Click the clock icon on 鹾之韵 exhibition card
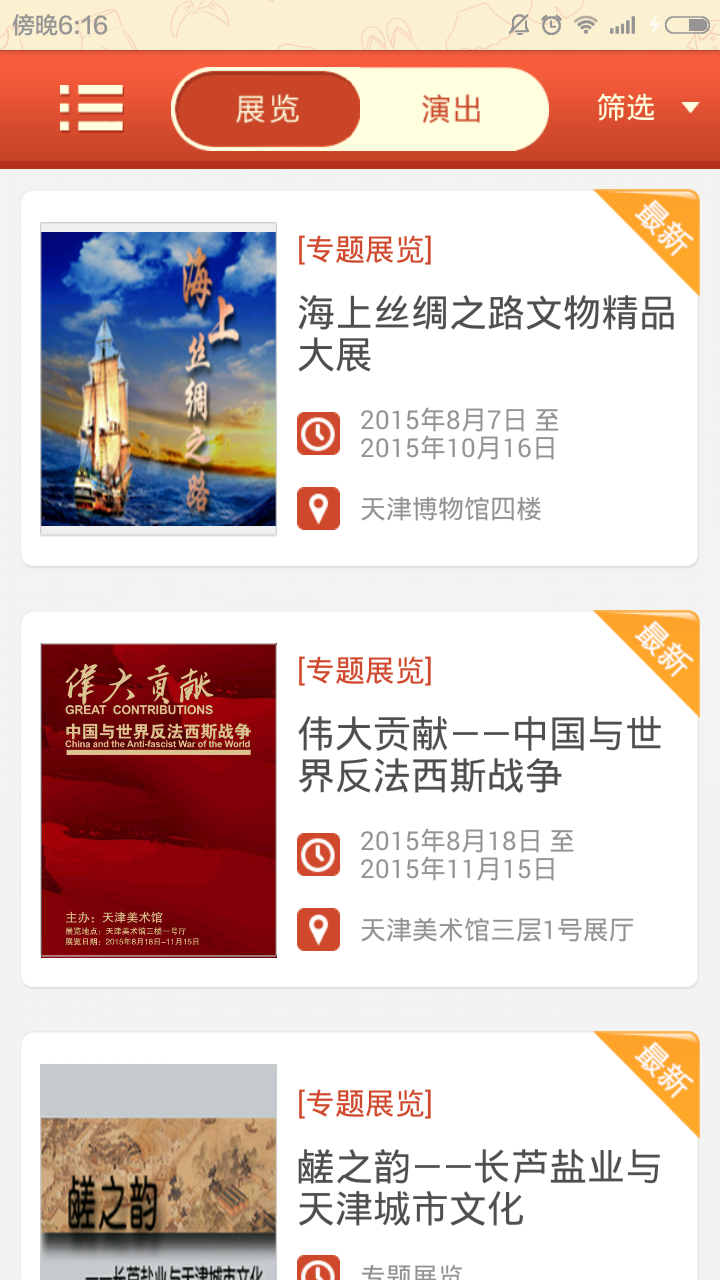Viewport: 720px width, 1280px height. pos(317,1270)
